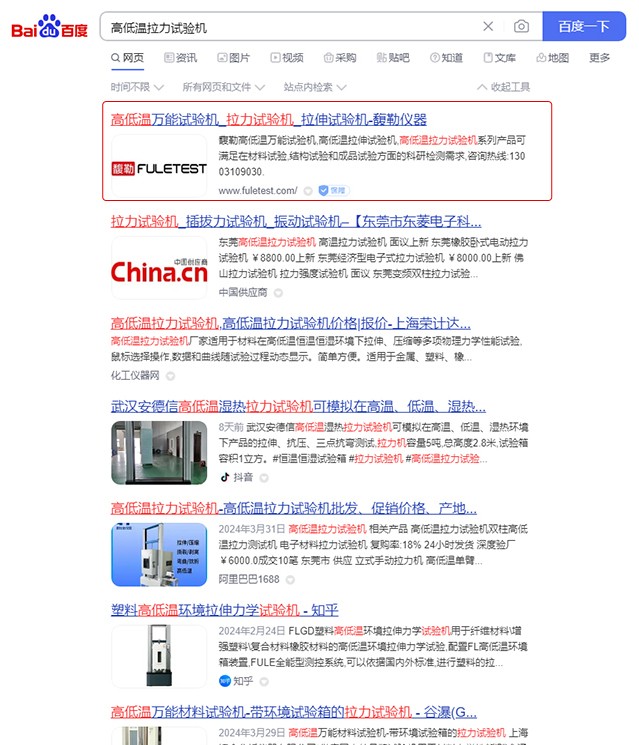This screenshot has height=745, width=639.
Task: Switch to the 文库 tab
Action: coord(499,58)
